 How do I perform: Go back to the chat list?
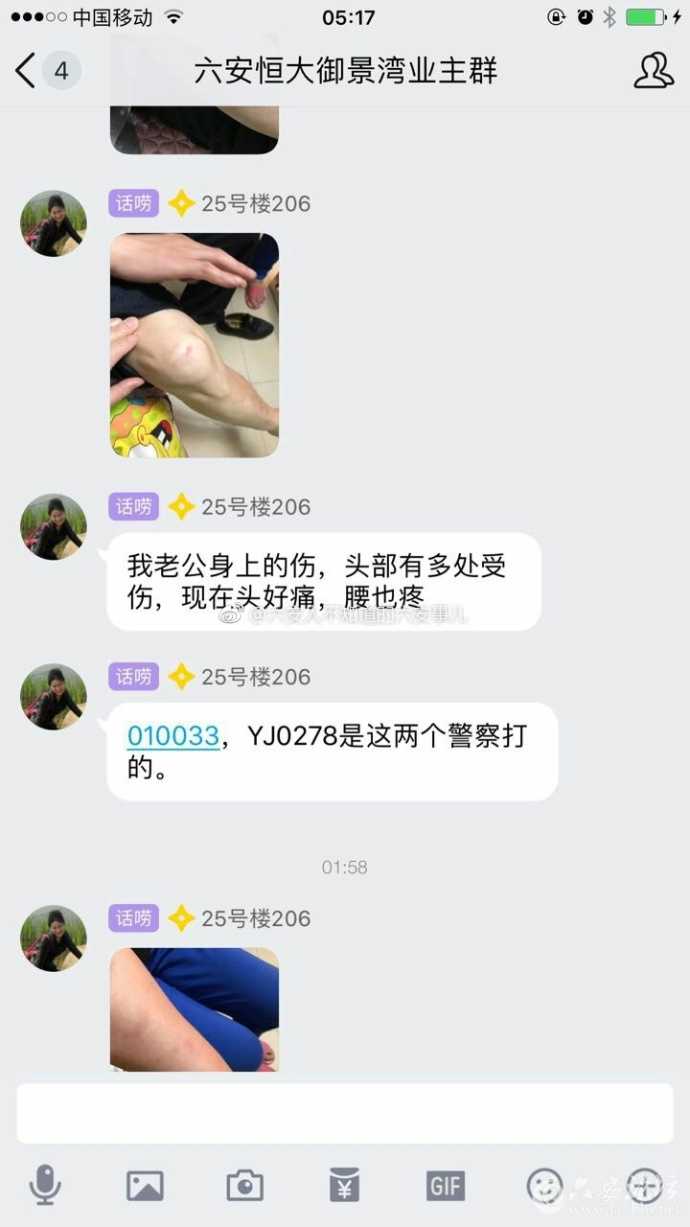pos(27,71)
